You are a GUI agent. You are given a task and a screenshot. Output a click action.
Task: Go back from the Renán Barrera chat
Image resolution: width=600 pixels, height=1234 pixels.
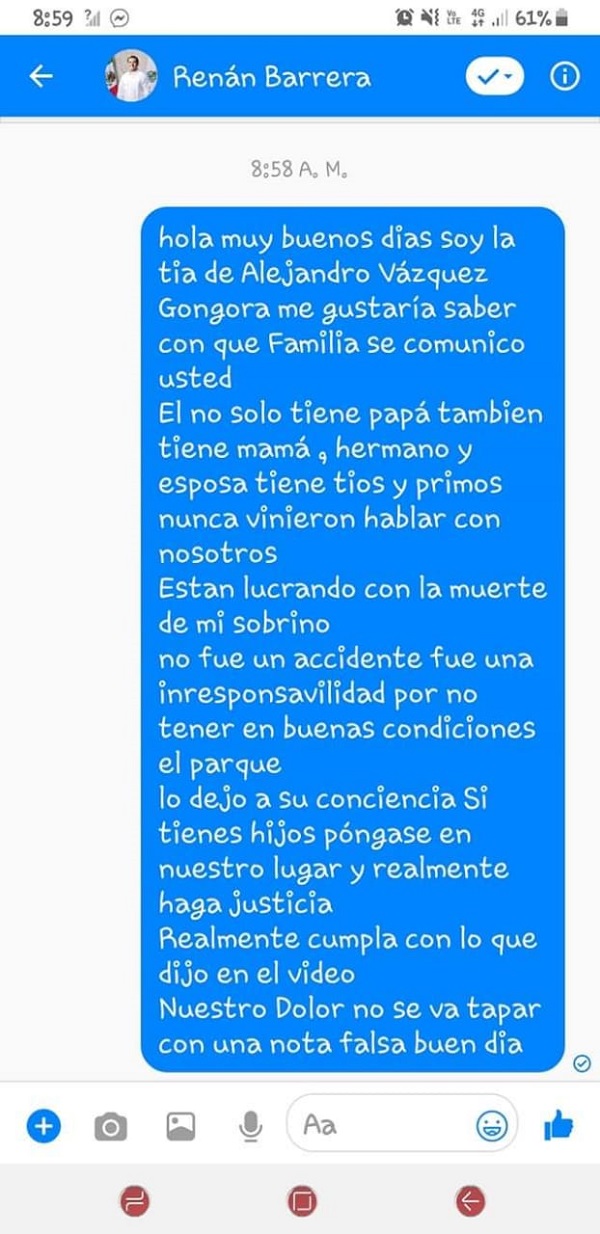(40, 77)
